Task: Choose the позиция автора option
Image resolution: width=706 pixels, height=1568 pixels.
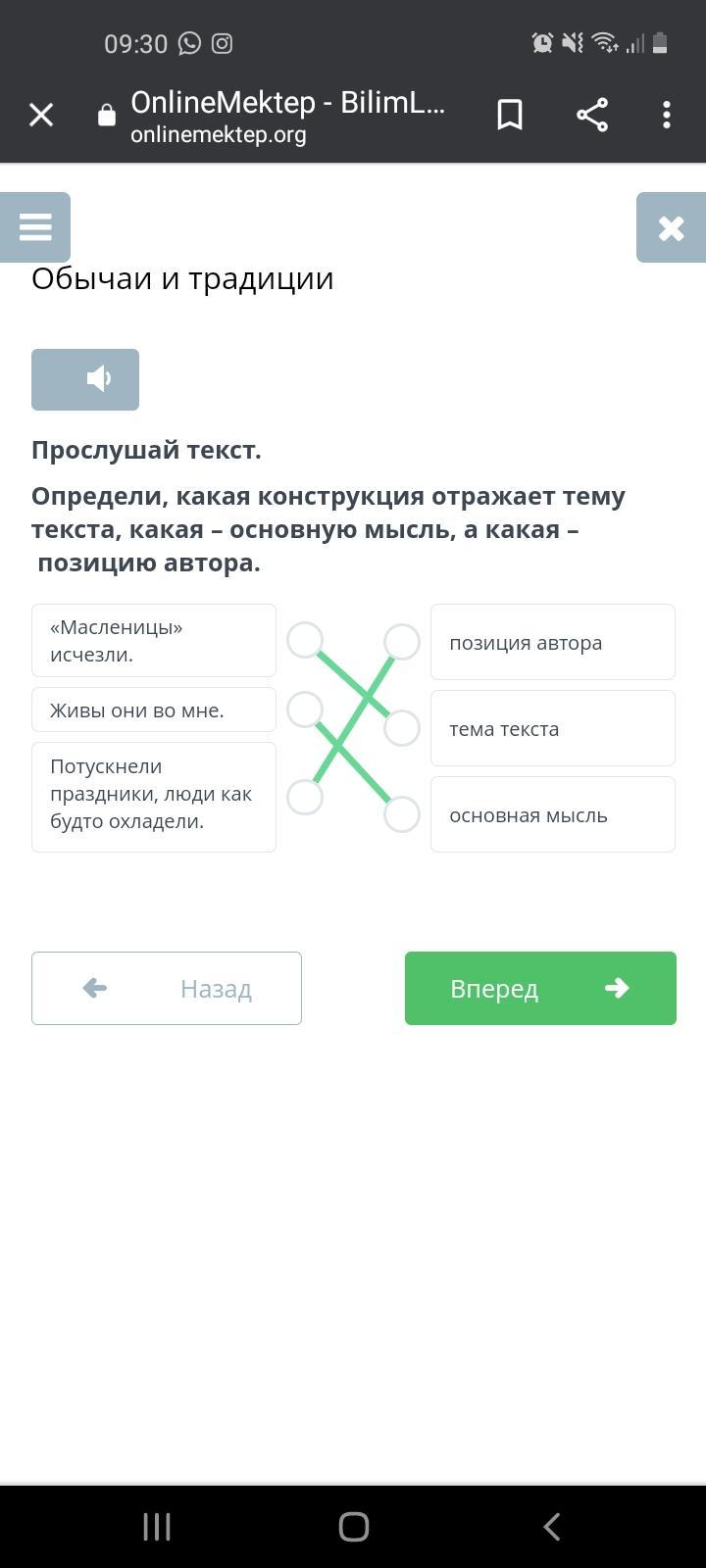Action: pyautogui.click(x=553, y=642)
